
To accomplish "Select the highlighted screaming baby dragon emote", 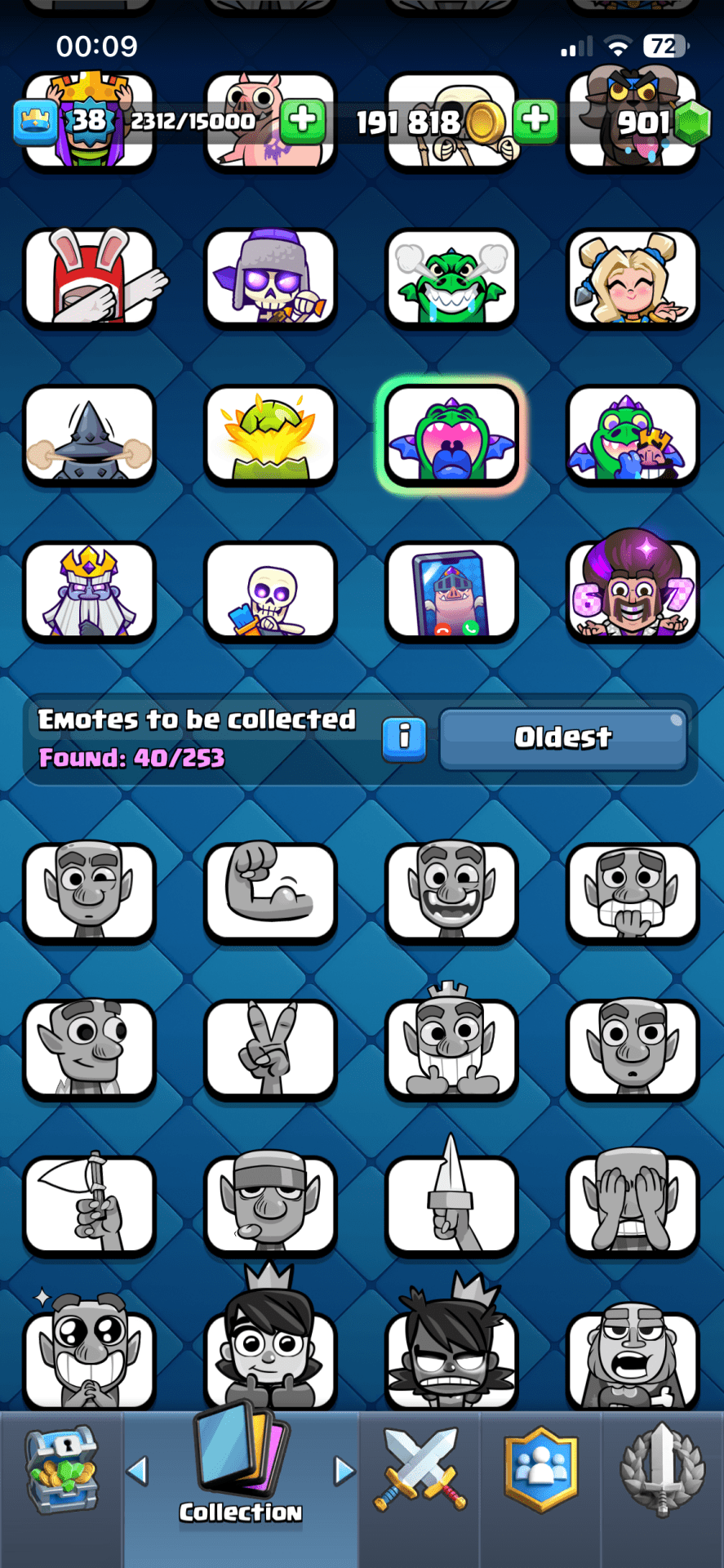I will [x=451, y=436].
